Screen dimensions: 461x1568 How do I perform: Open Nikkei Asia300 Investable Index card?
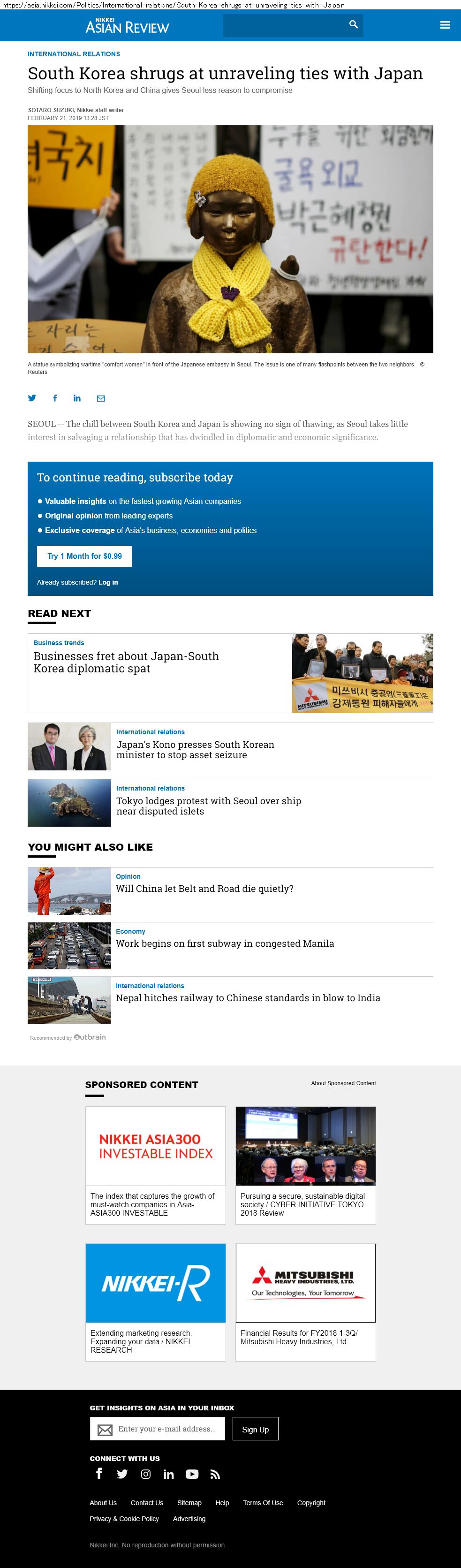[155, 1164]
